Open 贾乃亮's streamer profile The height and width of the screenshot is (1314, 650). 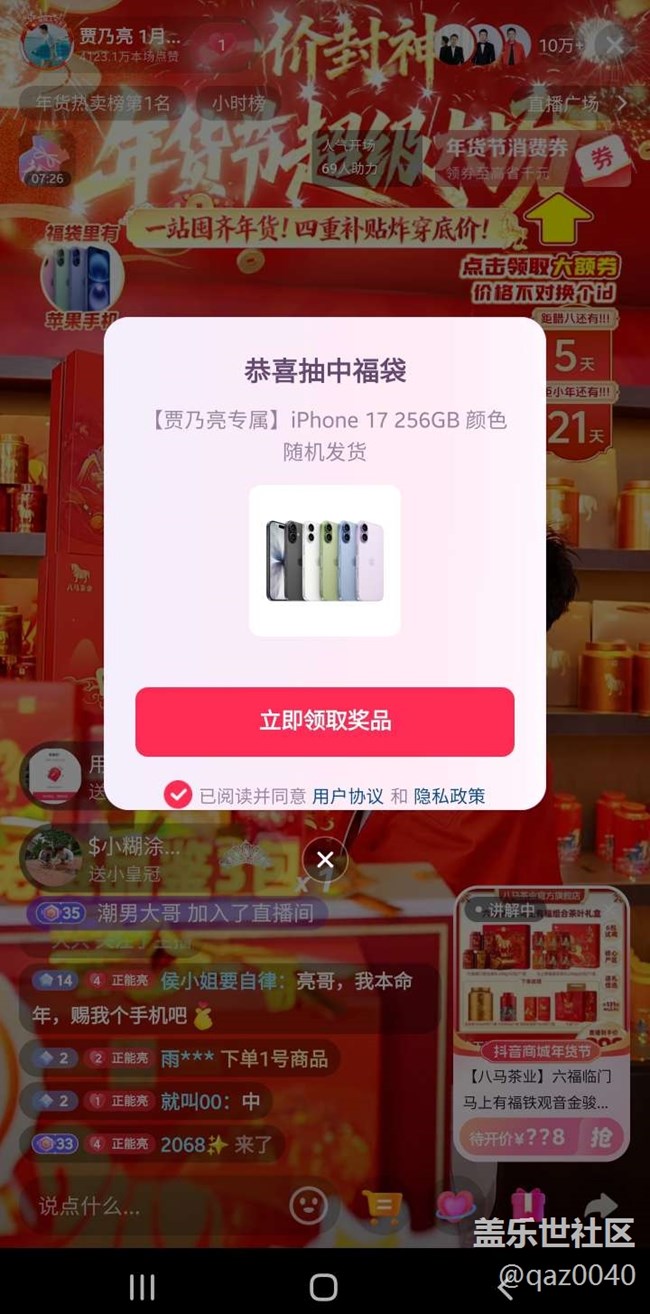47,43
